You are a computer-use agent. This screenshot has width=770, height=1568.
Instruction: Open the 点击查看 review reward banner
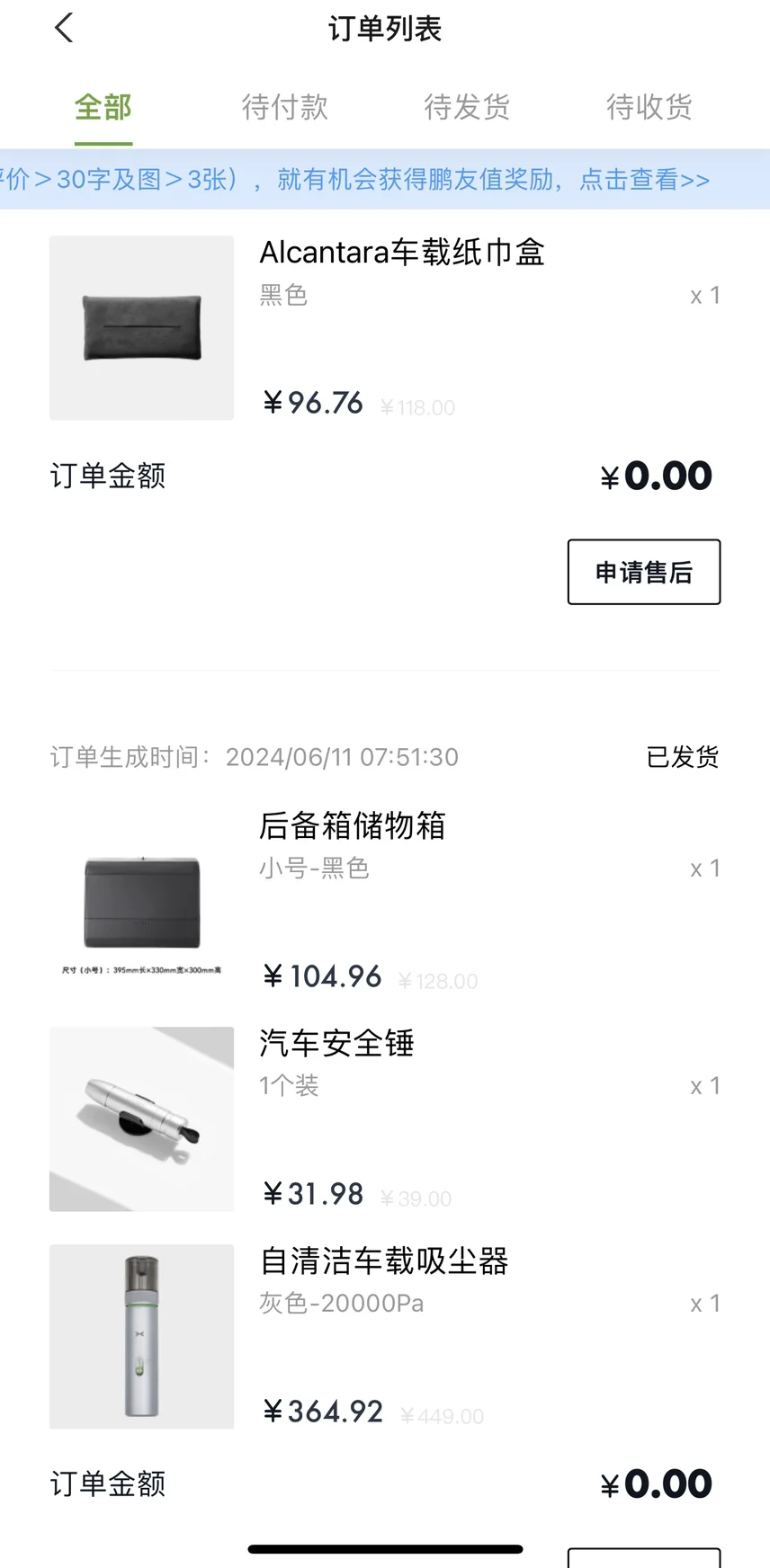click(x=644, y=180)
